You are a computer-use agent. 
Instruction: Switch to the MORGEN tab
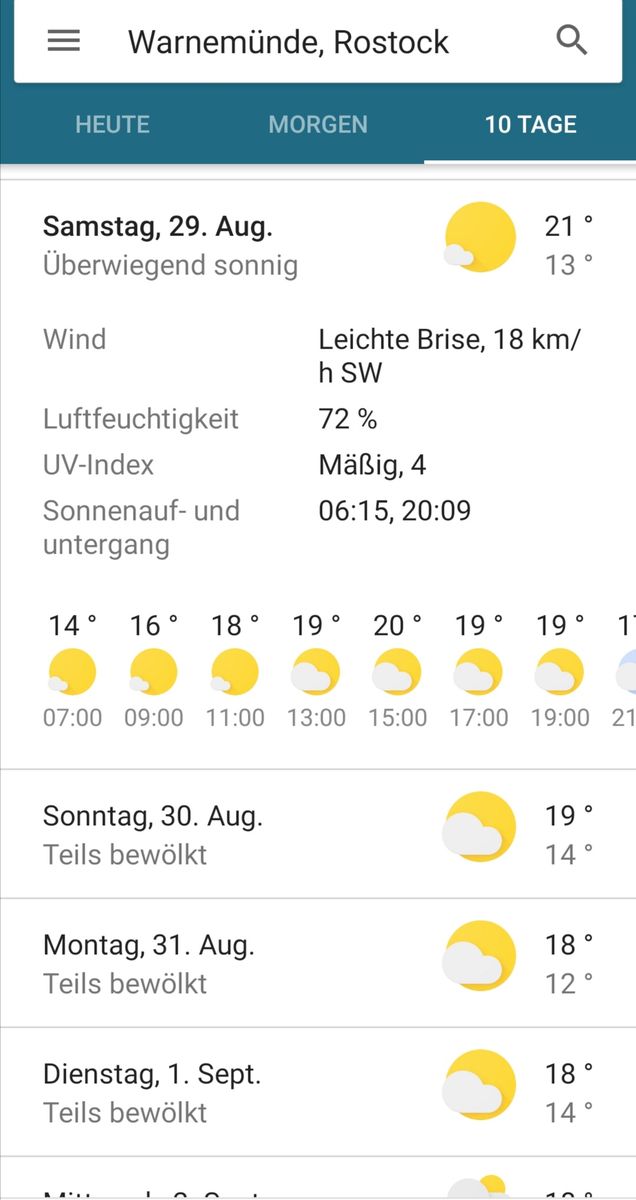318,125
